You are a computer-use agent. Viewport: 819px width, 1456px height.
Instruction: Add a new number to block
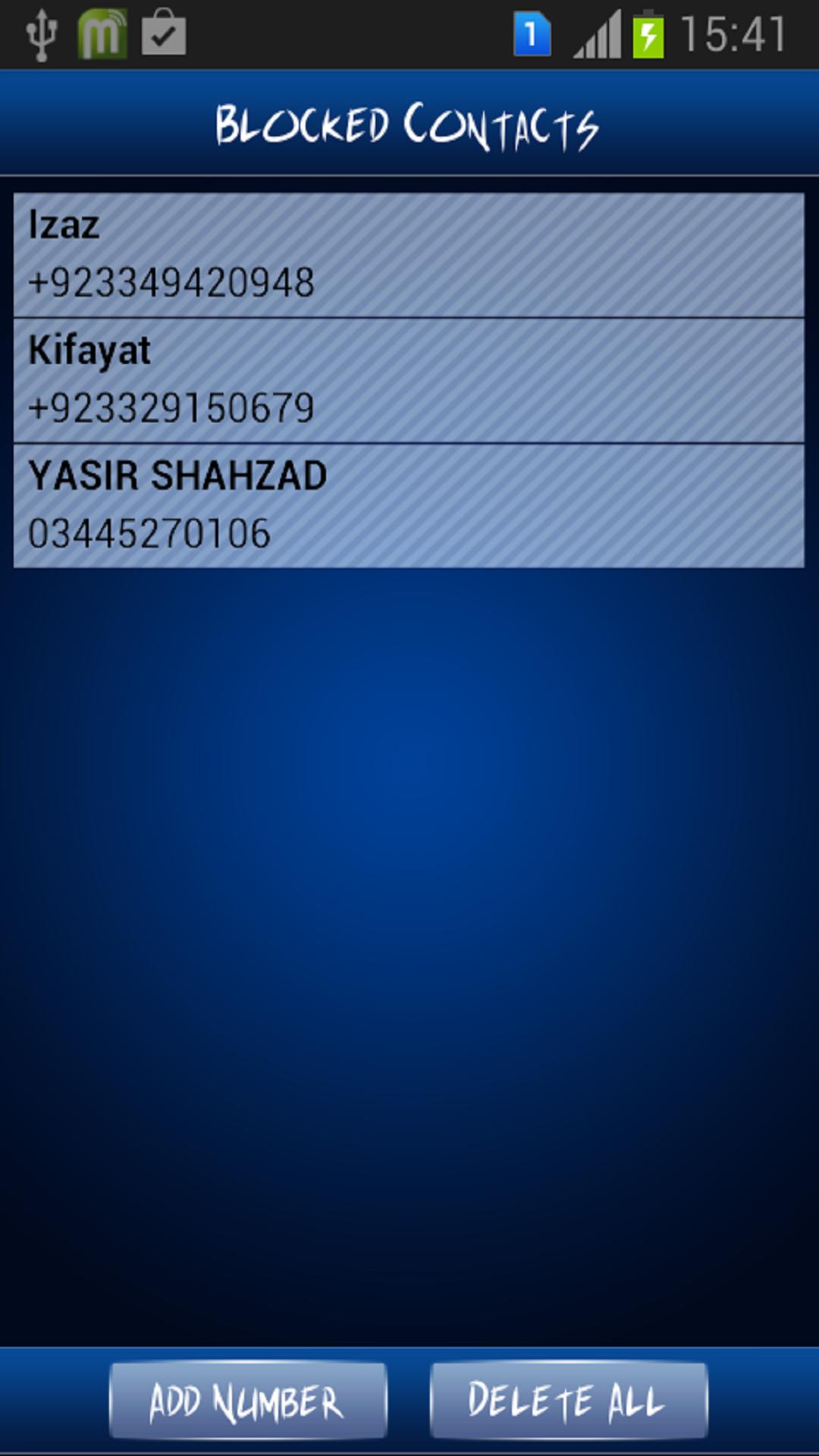click(x=248, y=1401)
